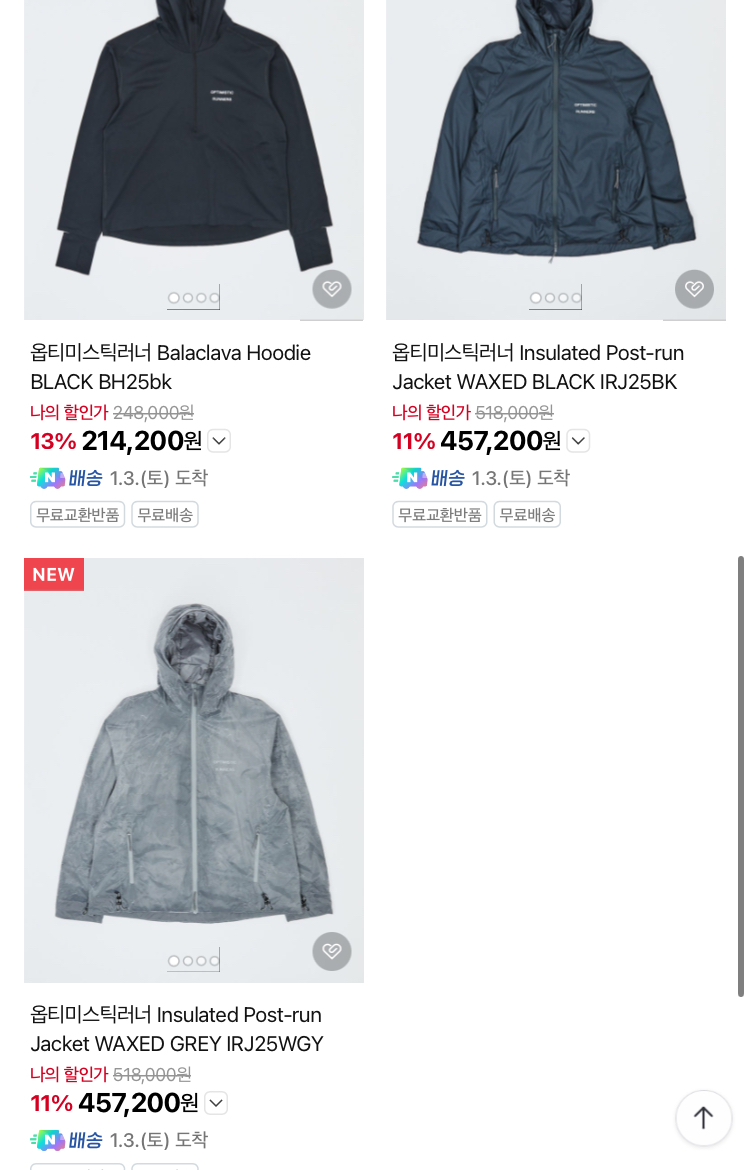Wishlist the Insulated Post-run Jacket WAXED BLACK

point(694,289)
